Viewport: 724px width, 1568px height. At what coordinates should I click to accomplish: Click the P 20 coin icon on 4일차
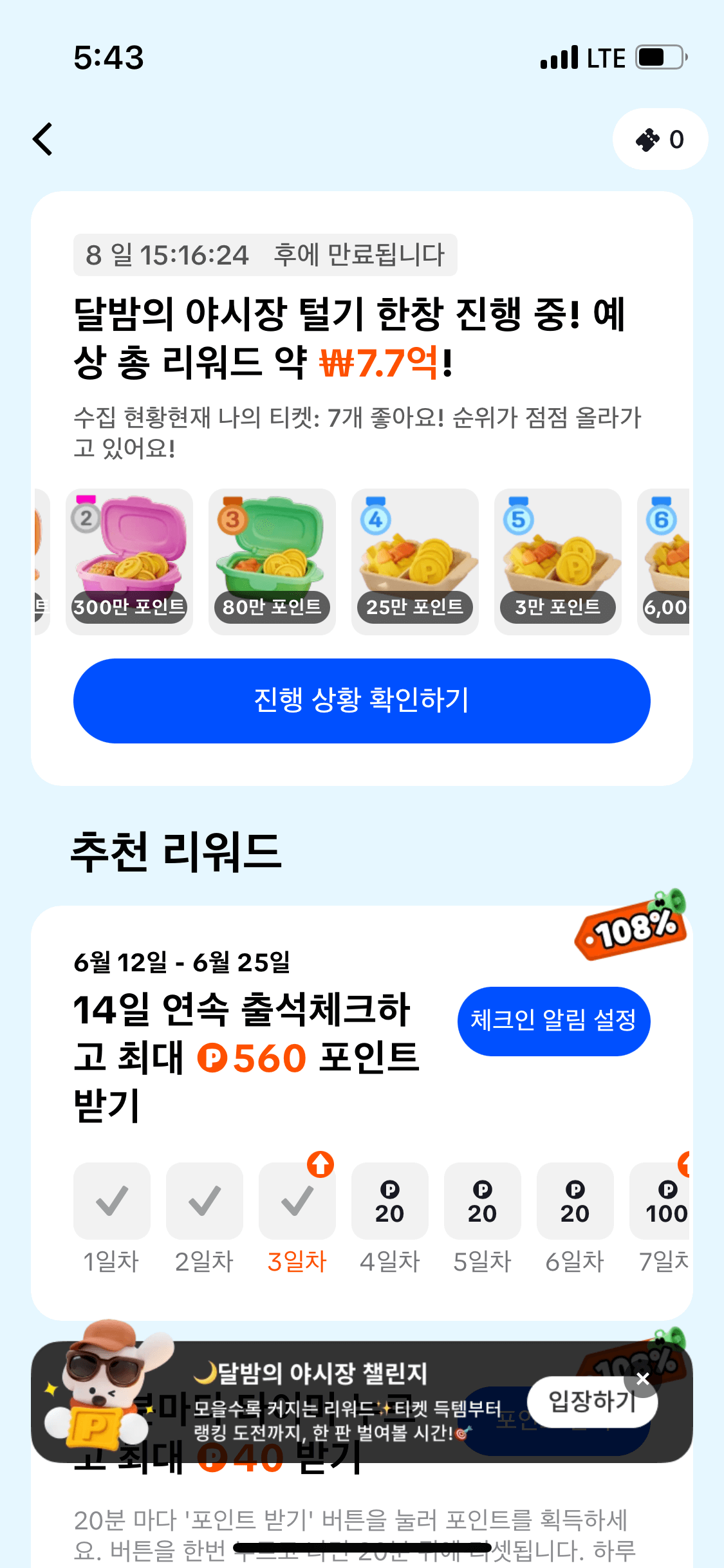point(389,1200)
